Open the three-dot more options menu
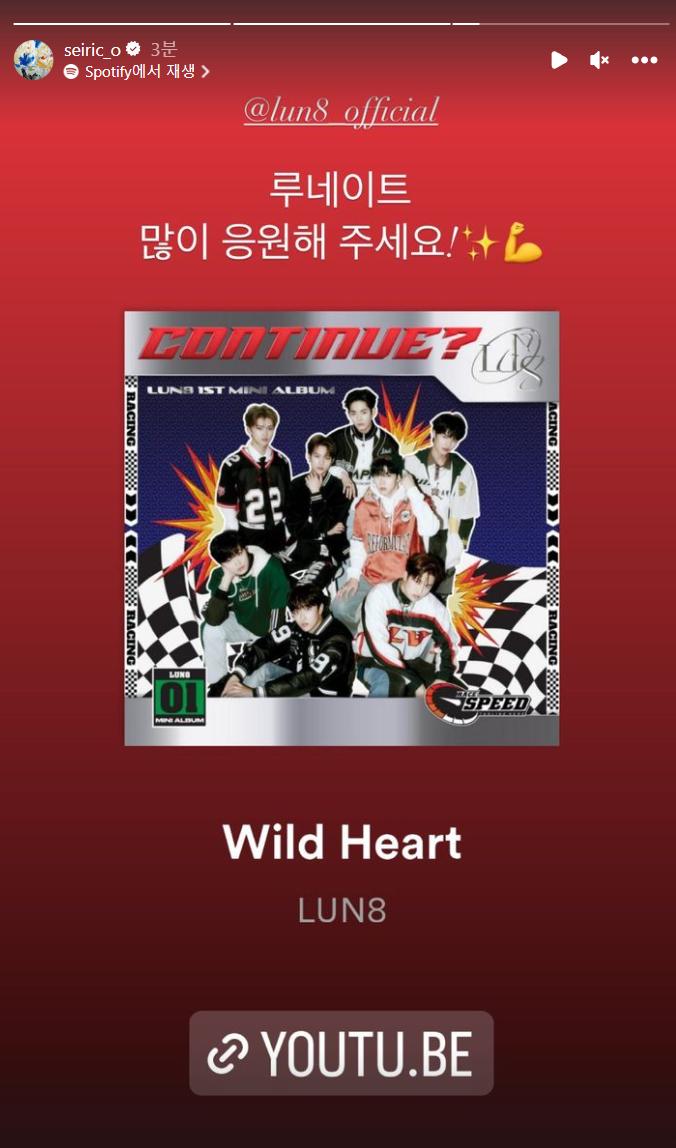The image size is (676, 1148). click(x=644, y=60)
